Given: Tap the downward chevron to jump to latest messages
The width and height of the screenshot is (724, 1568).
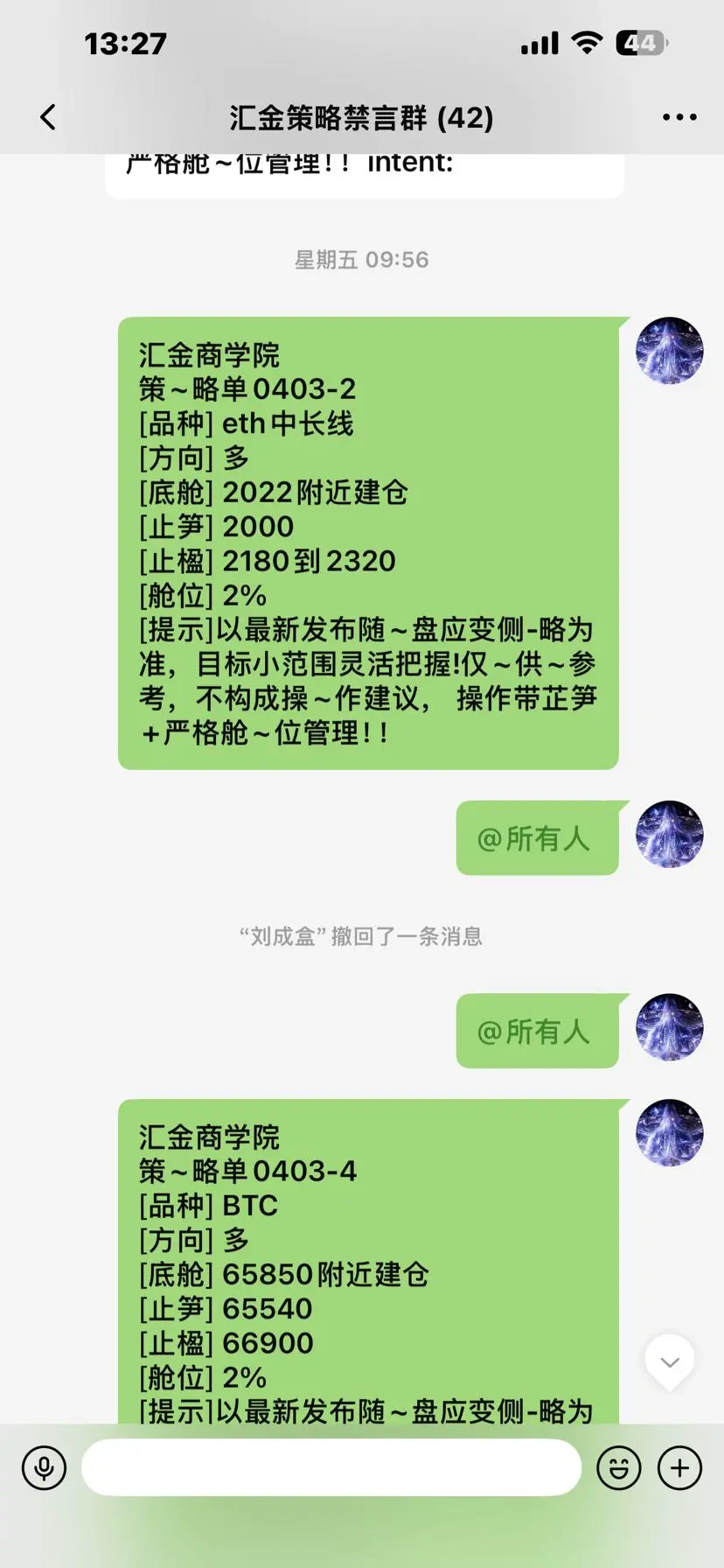Looking at the screenshot, I should 669,1362.
